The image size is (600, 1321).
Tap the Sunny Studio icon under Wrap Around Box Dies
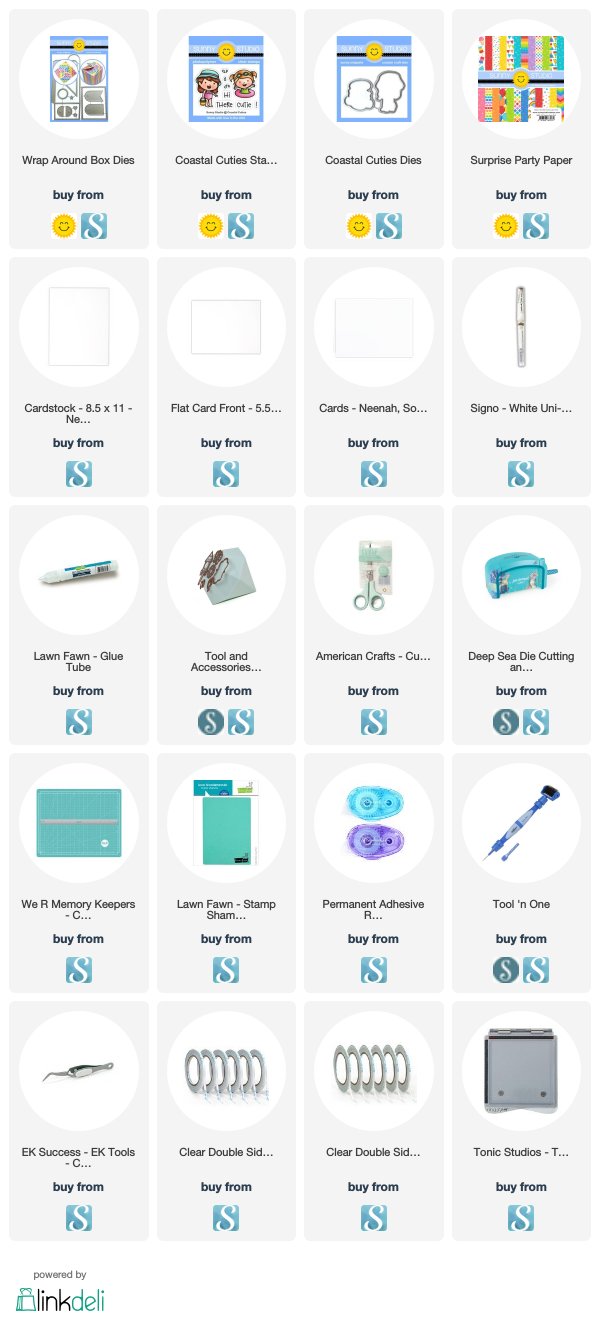(x=64, y=226)
